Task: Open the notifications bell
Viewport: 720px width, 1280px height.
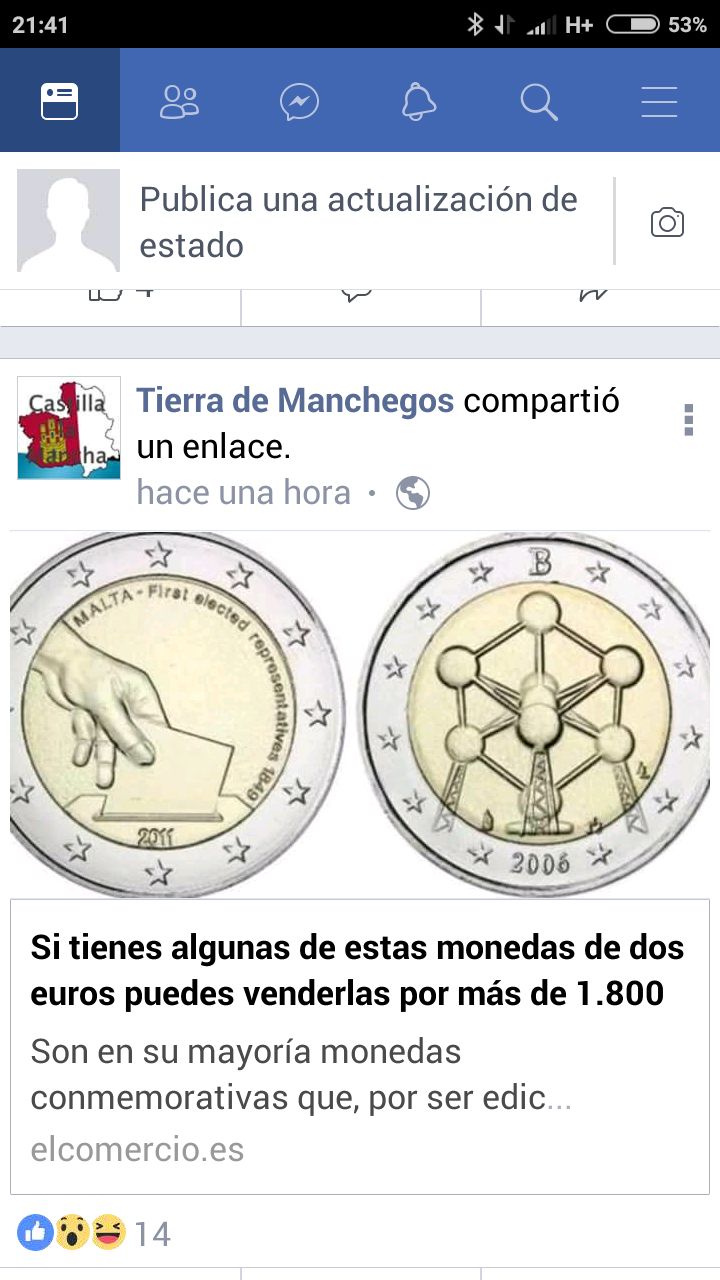Action: [419, 101]
